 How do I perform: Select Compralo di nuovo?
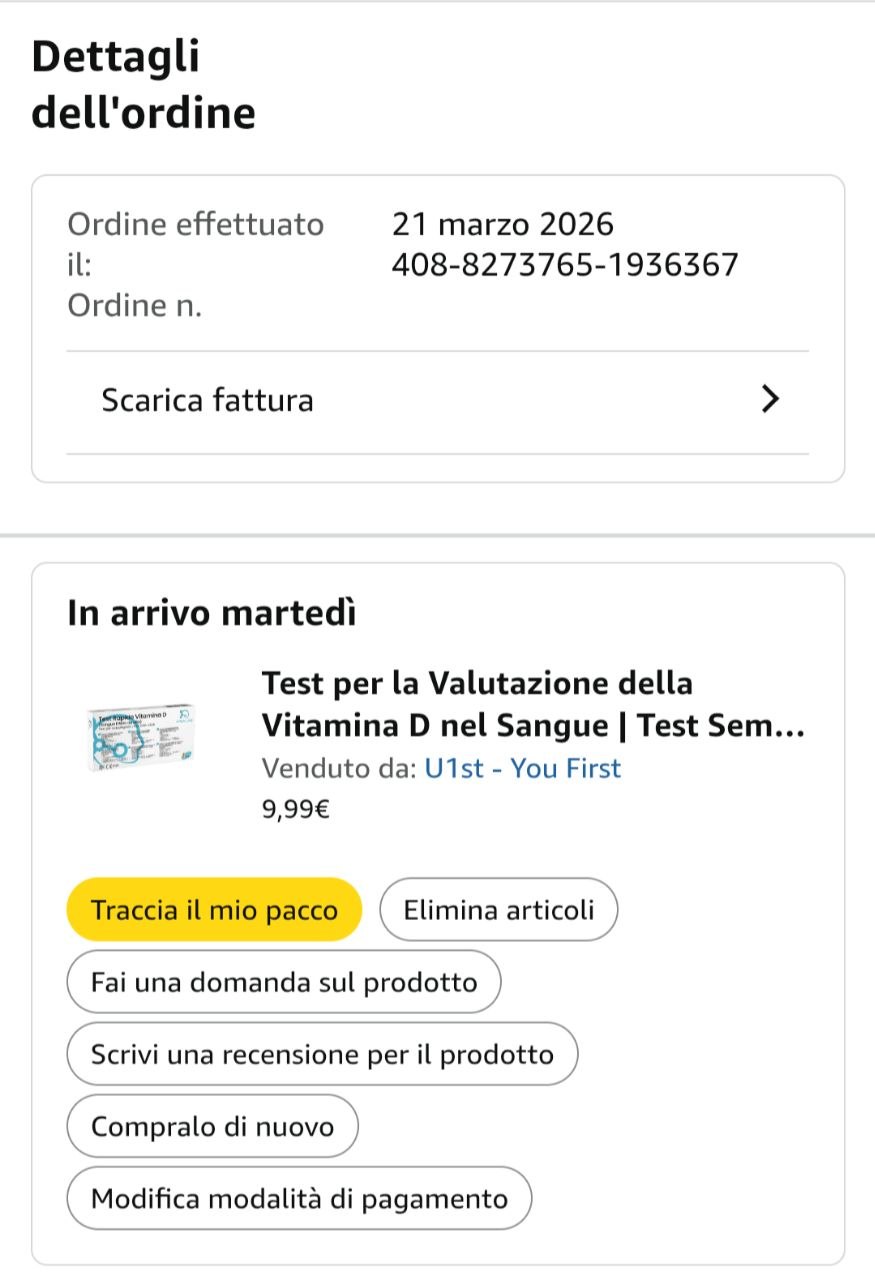(213, 1126)
